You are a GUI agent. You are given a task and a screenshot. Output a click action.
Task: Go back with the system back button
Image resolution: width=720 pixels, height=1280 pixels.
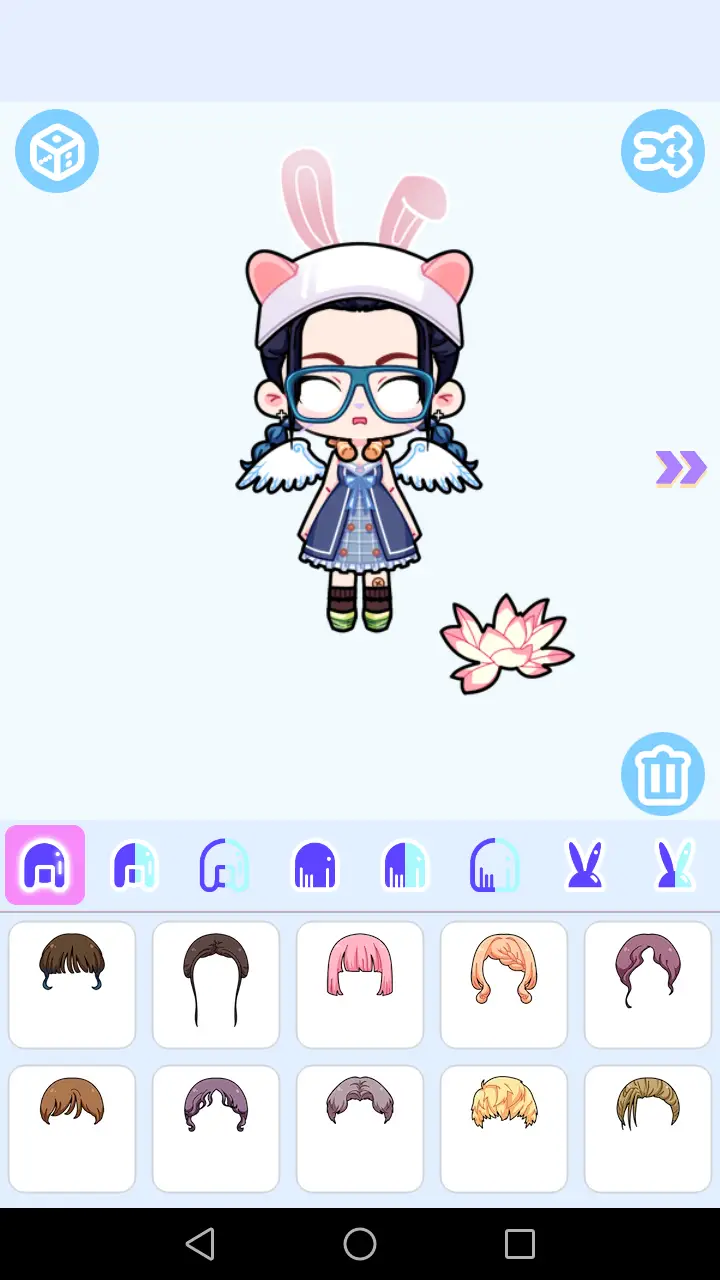(x=200, y=1244)
